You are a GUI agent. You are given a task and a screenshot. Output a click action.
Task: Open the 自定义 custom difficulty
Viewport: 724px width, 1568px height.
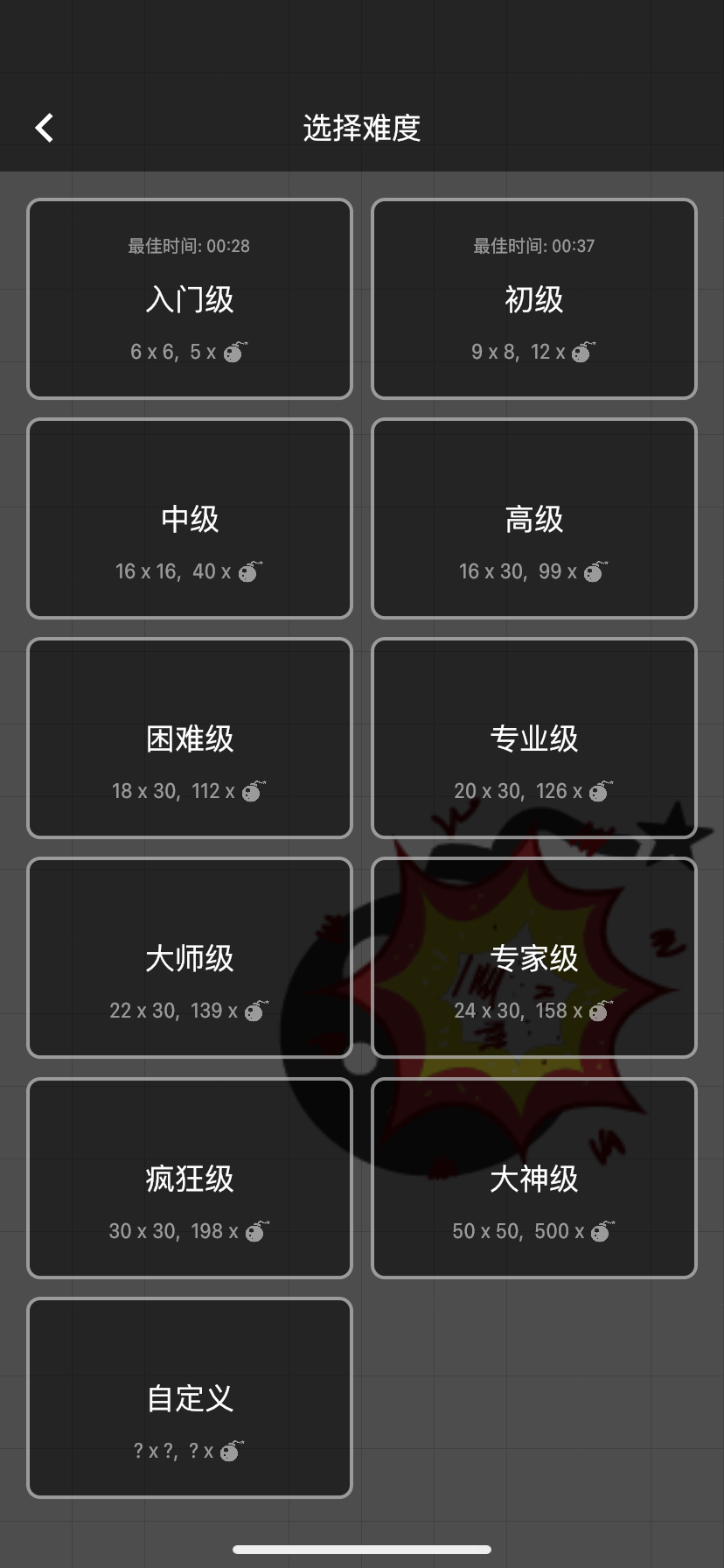pos(189,1397)
